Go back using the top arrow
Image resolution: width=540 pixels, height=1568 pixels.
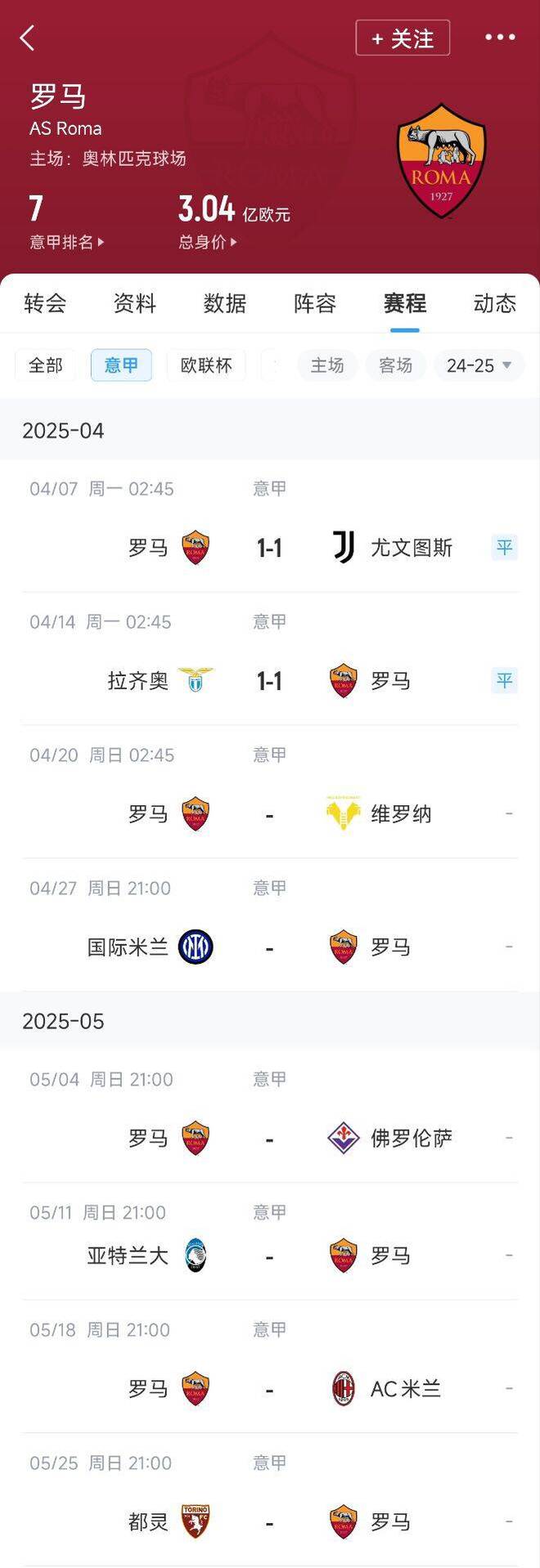(x=28, y=38)
